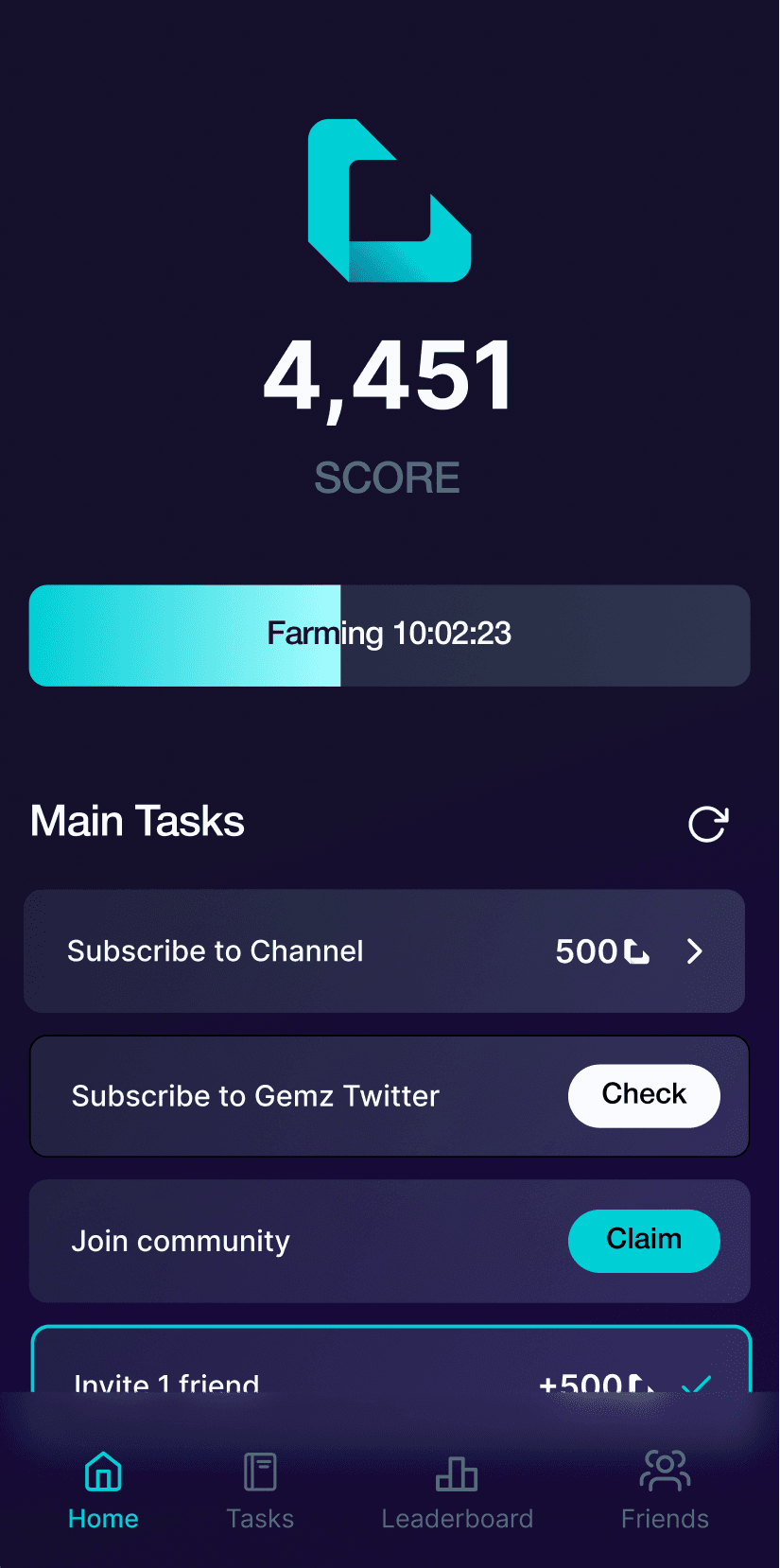
Task: Toggle completion of Join community task
Action: click(644, 1241)
